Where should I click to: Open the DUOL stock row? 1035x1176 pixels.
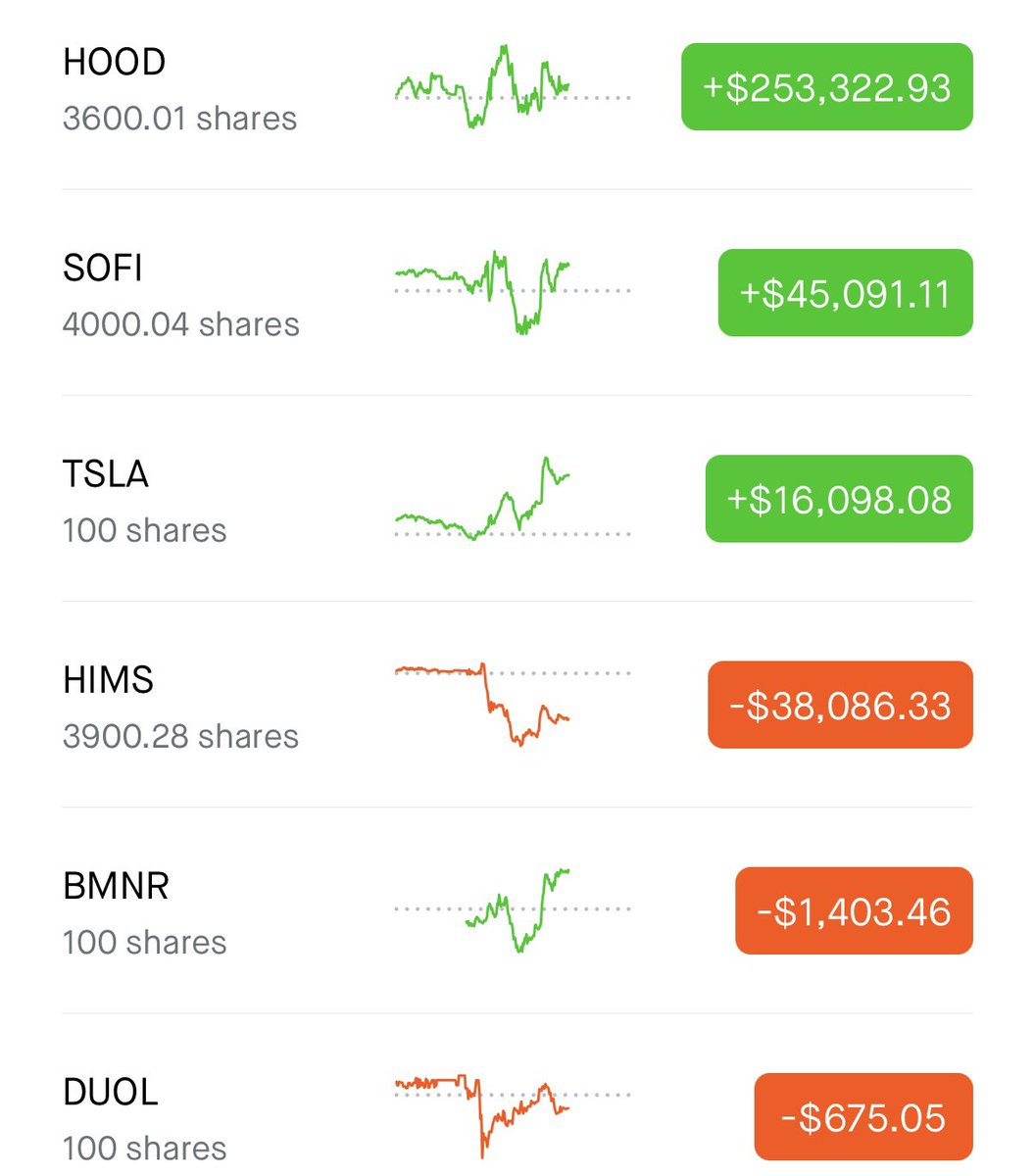click(145, 1118)
